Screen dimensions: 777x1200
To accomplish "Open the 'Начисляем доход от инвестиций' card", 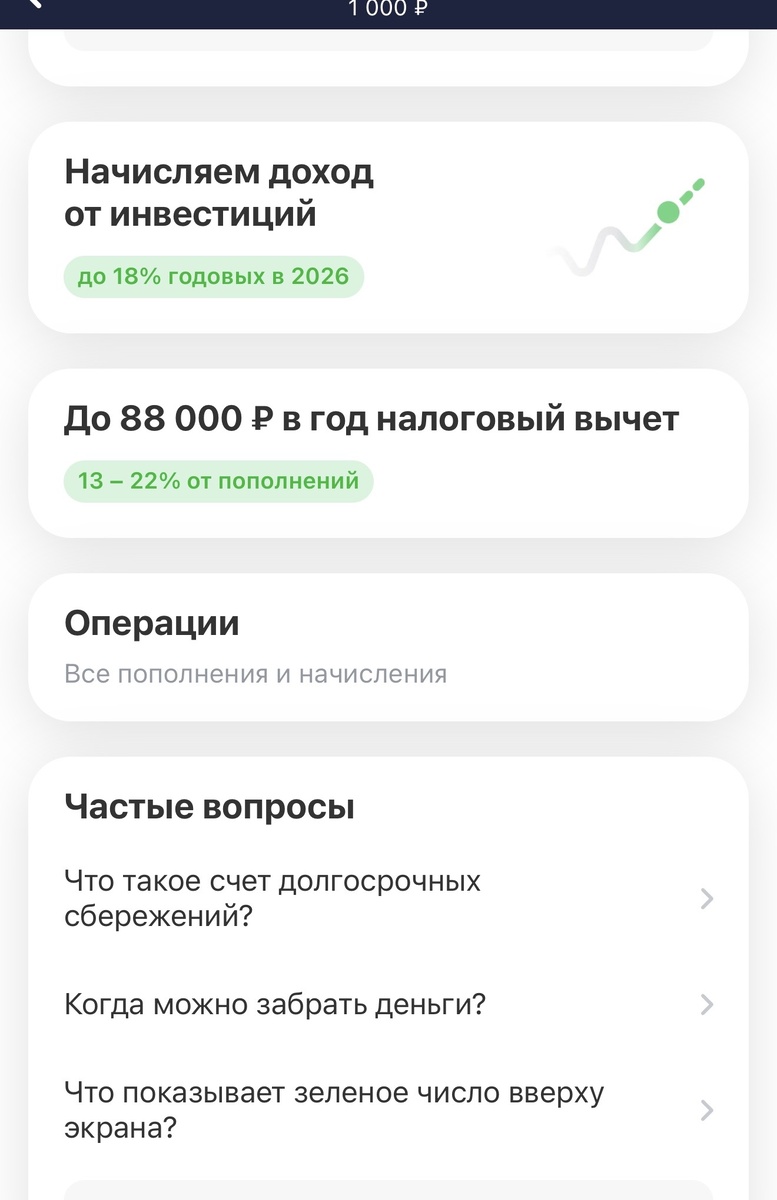I will (x=388, y=225).
